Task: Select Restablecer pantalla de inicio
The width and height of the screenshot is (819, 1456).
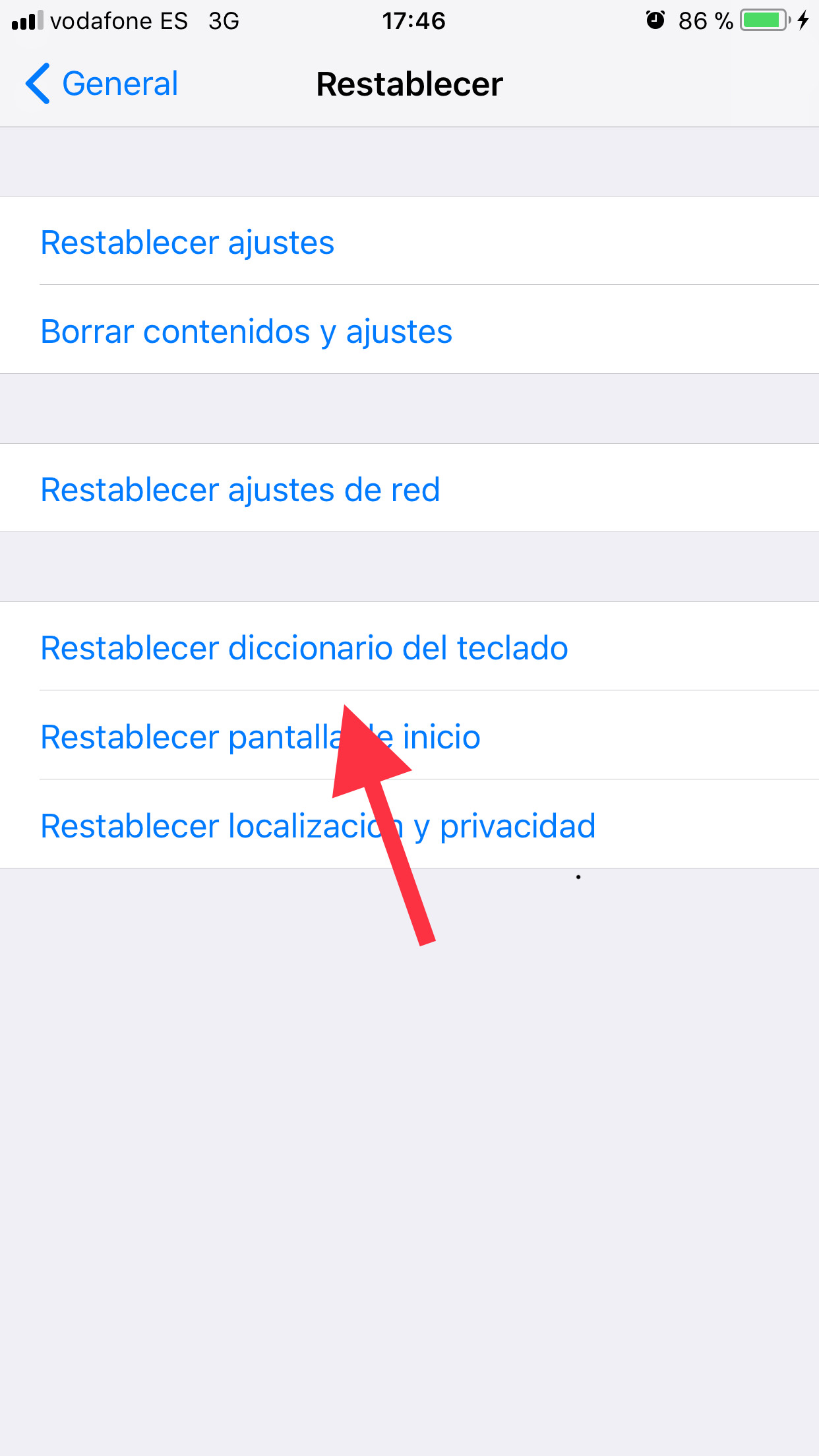Action: (x=260, y=737)
